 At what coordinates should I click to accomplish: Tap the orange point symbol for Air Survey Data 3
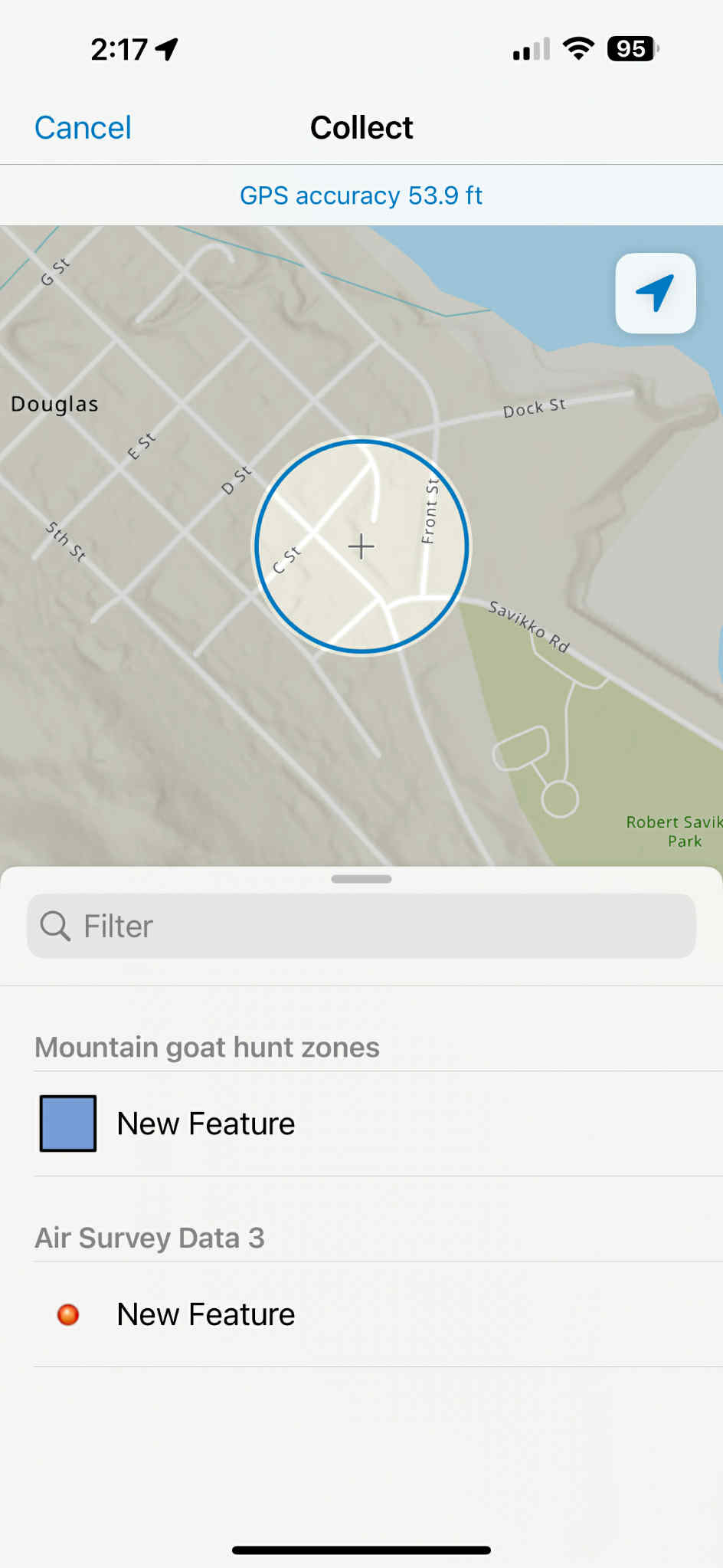(68, 1314)
